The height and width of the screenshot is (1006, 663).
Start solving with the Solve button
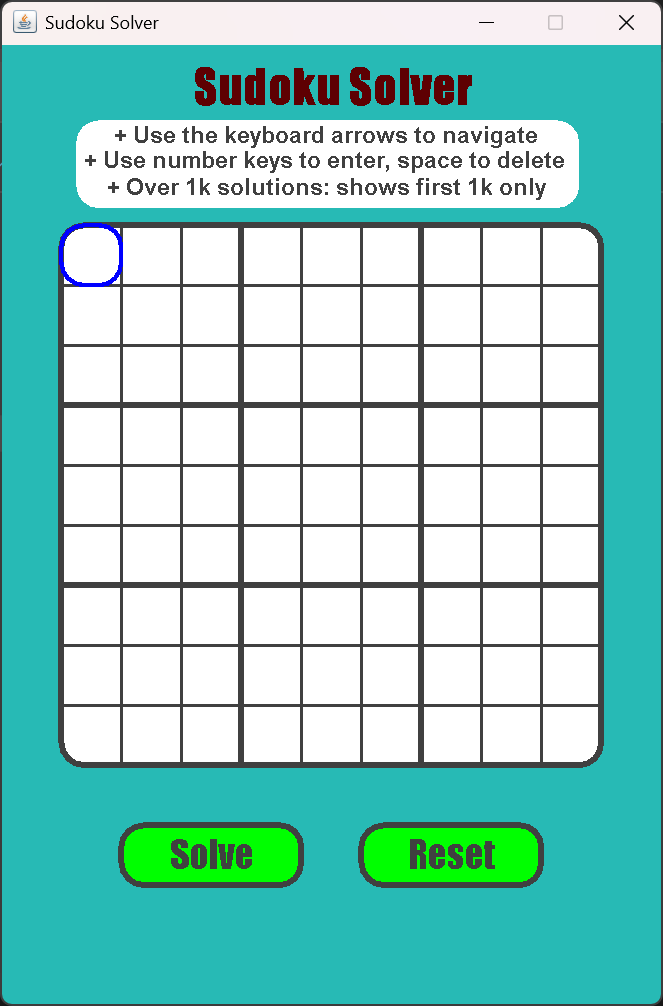coord(211,855)
